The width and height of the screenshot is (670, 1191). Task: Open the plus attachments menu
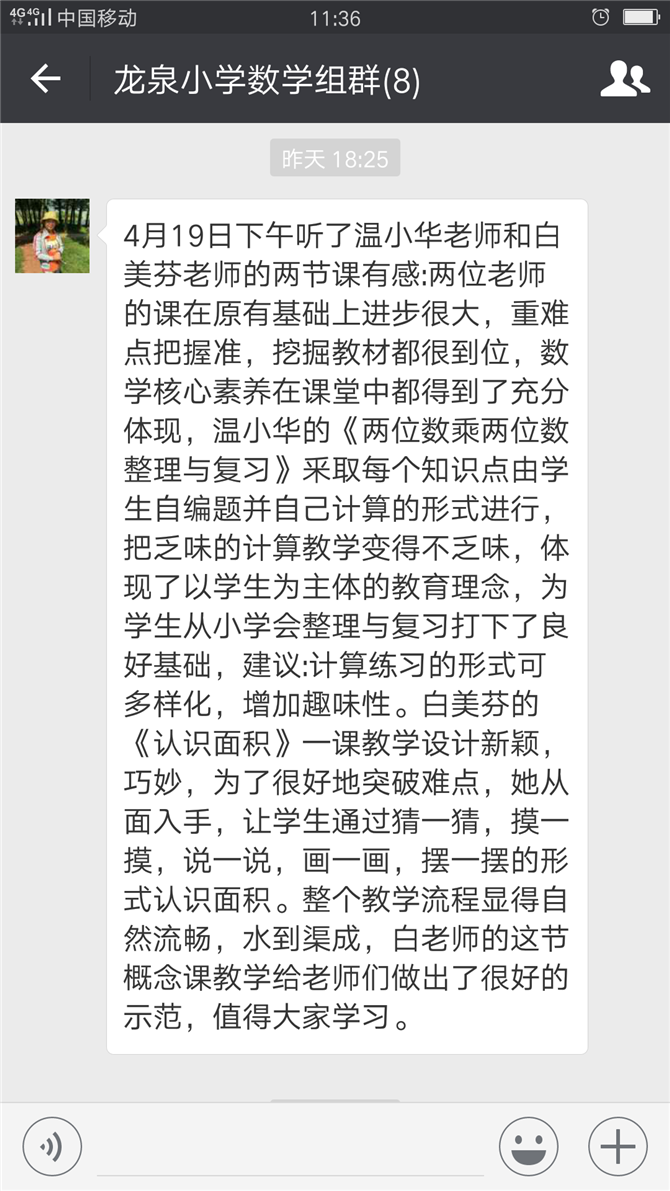click(x=617, y=1146)
